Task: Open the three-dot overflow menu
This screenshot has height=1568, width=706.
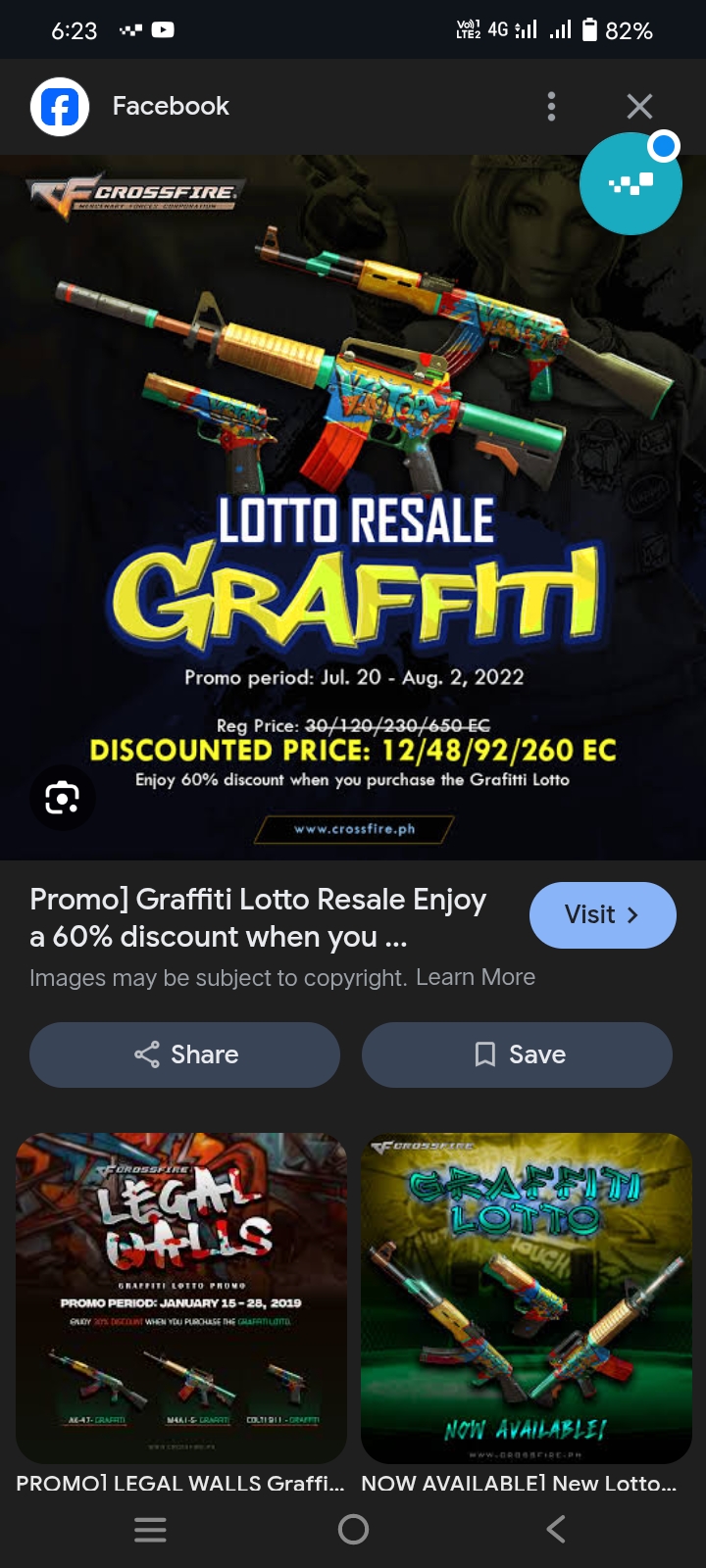Action: [551, 106]
